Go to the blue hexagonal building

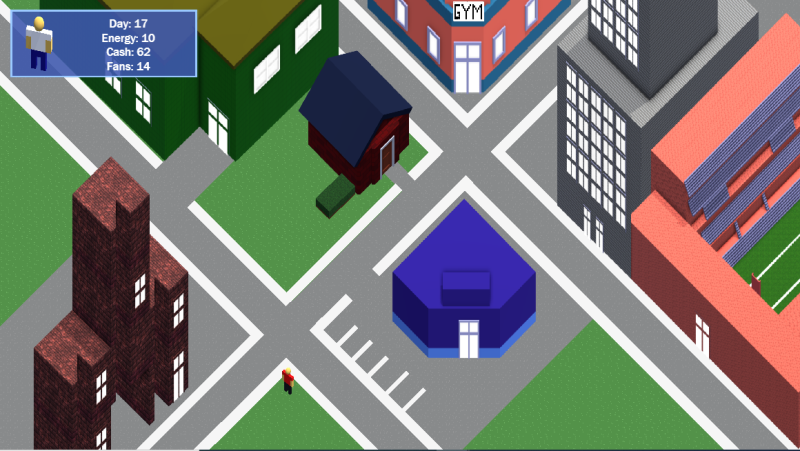tap(468, 338)
